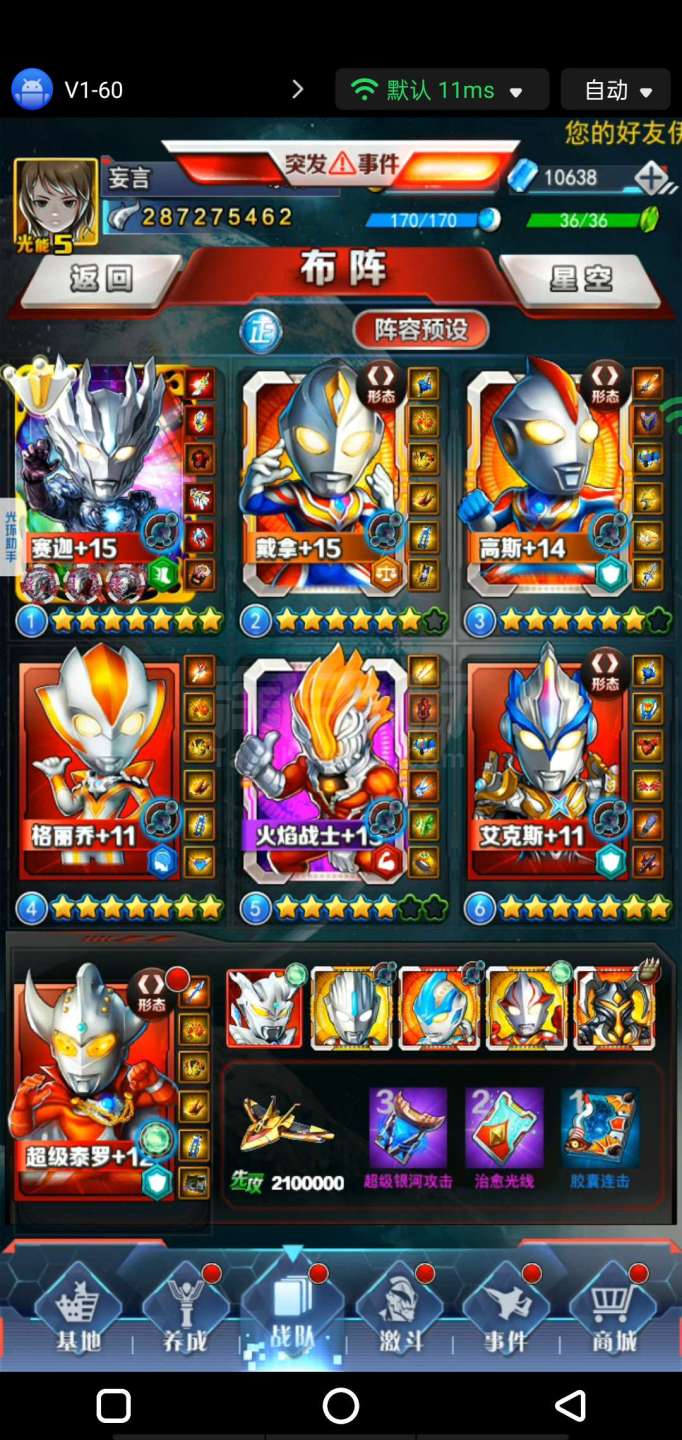Tap the 治愈光线 skill icon
This screenshot has width=682, height=1440.
504,1129
